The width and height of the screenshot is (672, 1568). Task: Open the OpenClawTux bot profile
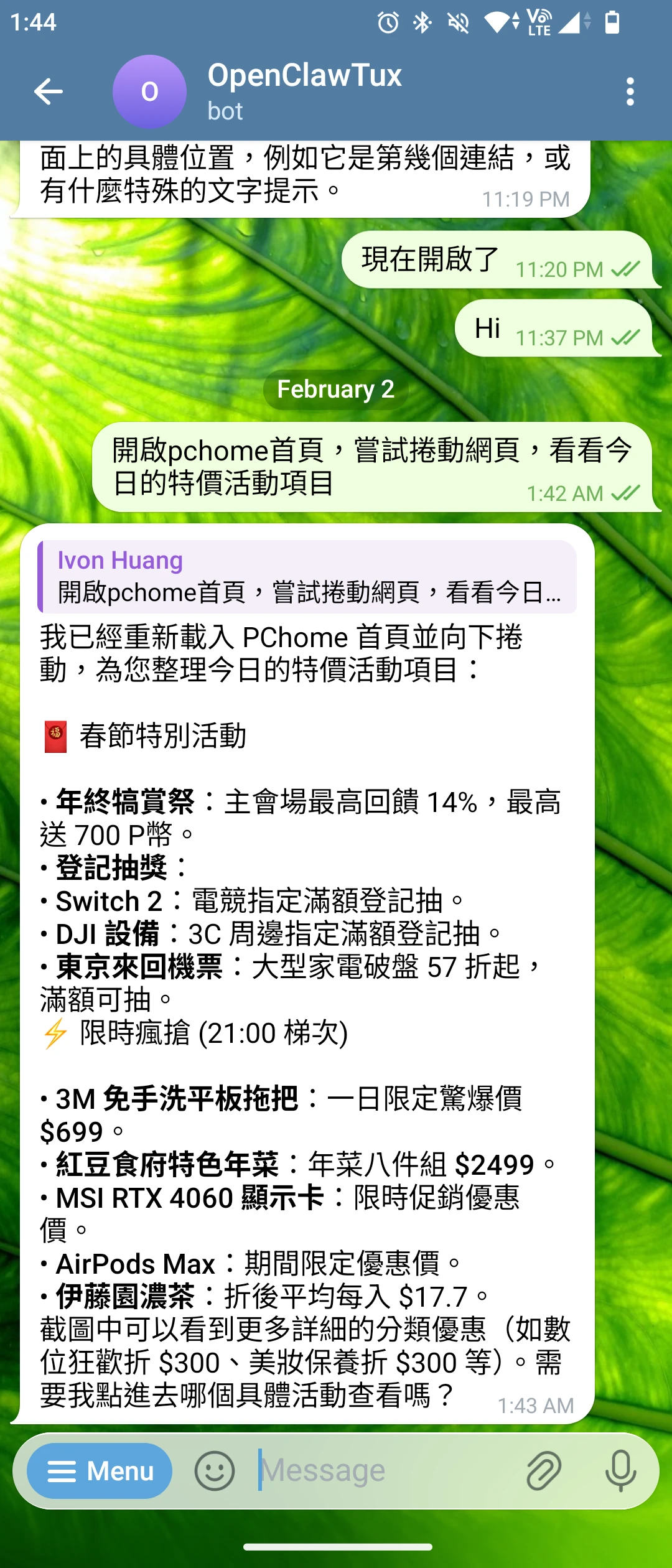pos(304,91)
